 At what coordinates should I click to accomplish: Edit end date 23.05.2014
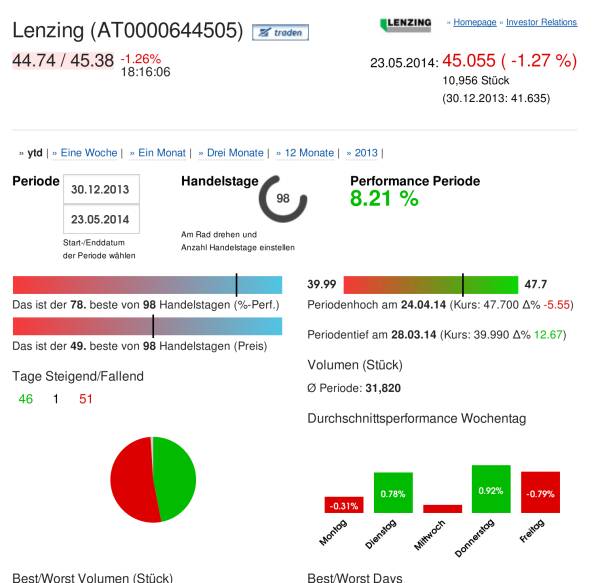(x=102, y=219)
